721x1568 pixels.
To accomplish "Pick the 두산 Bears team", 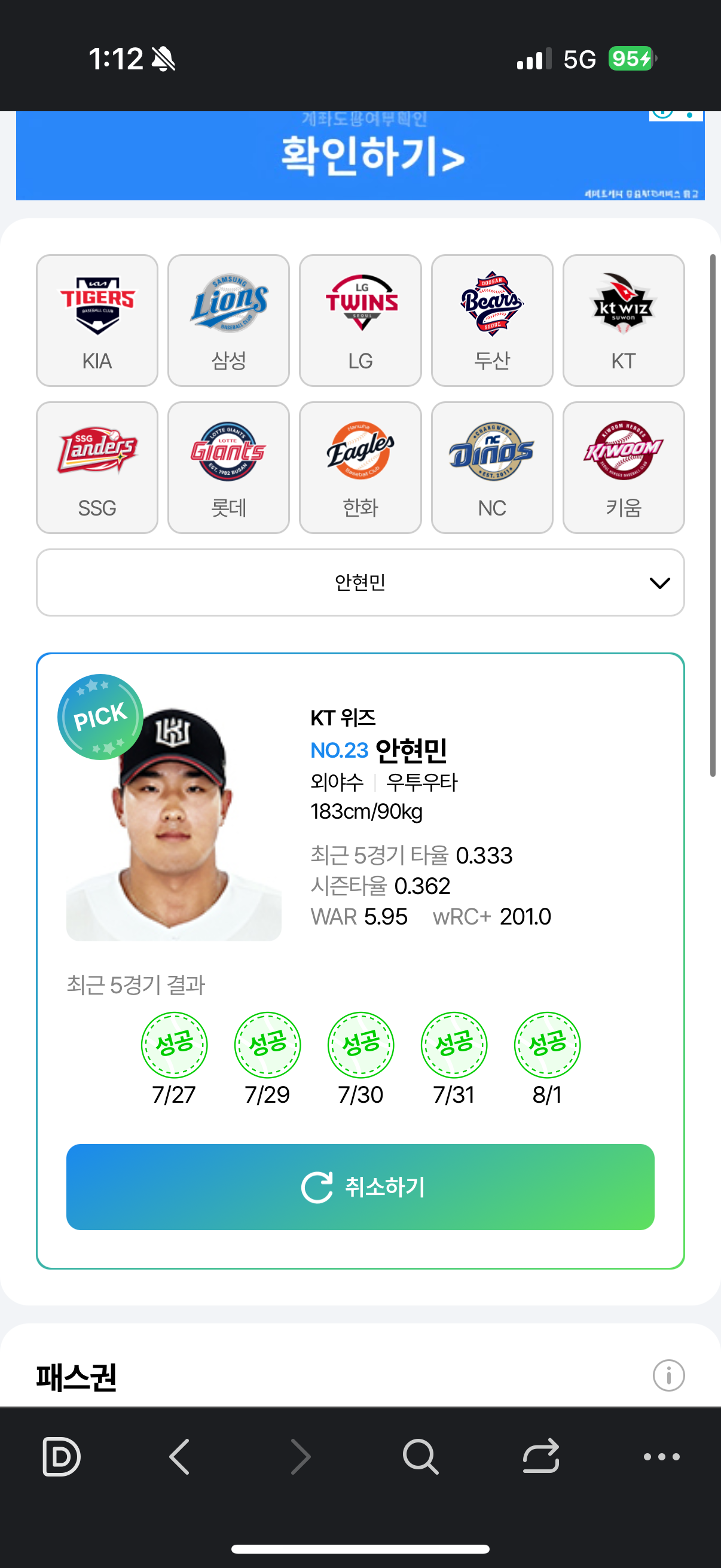I will pyautogui.click(x=491, y=320).
